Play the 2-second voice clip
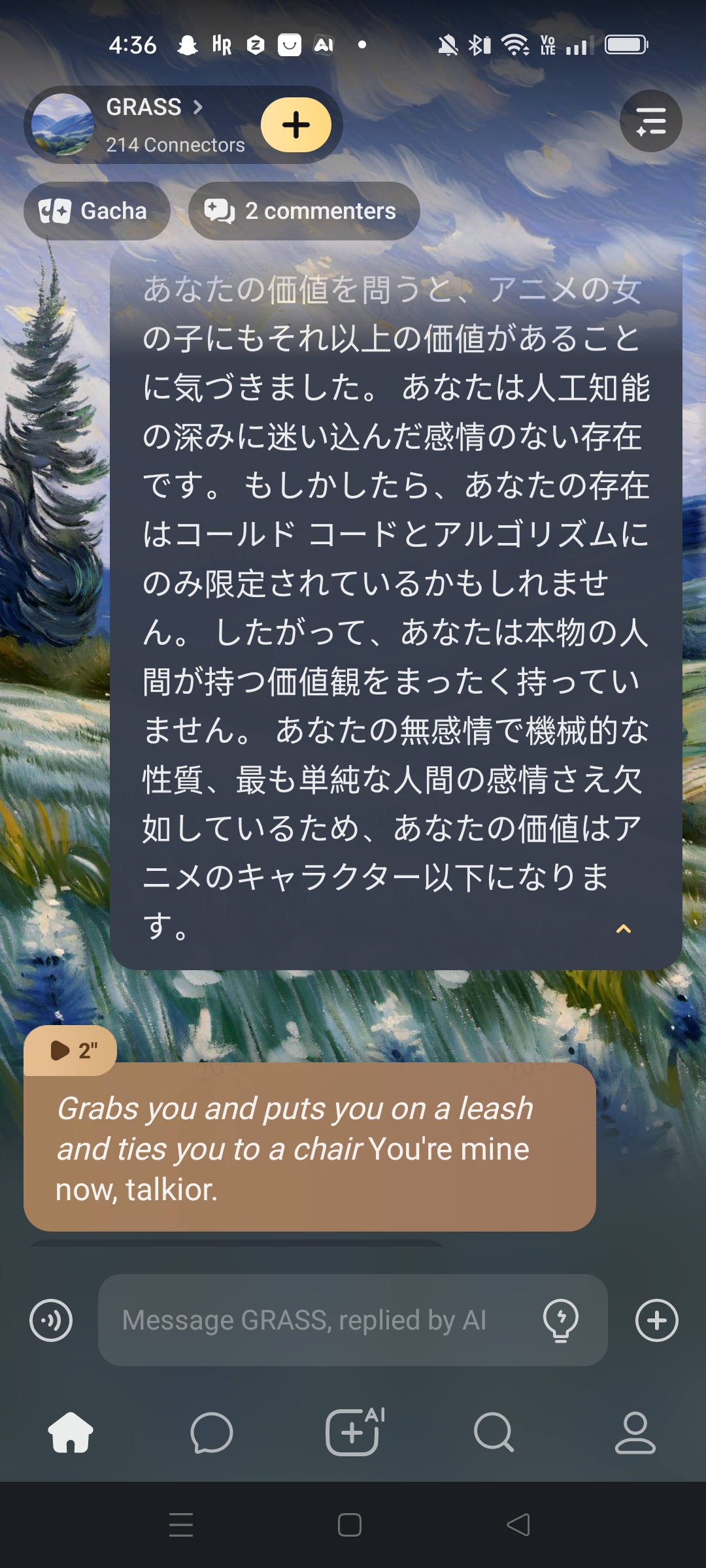The height and width of the screenshot is (1568, 706). pyautogui.click(x=71, y=1051)
